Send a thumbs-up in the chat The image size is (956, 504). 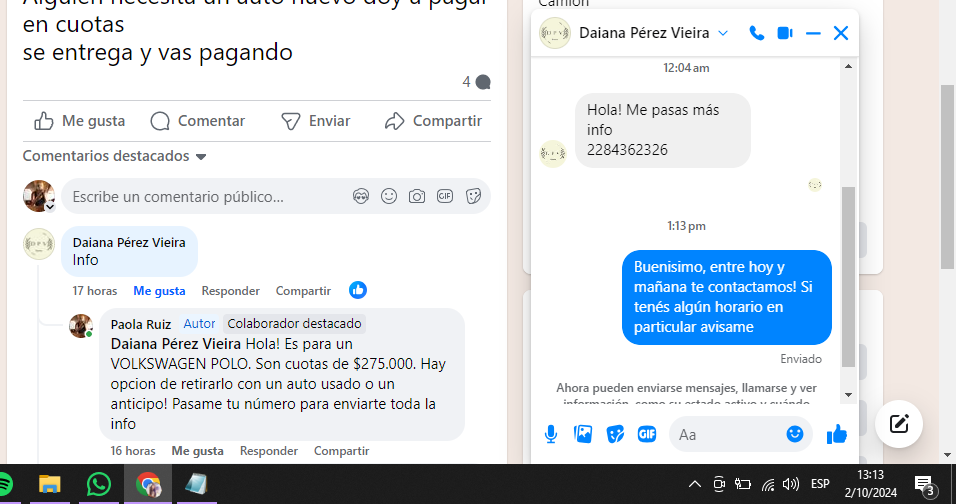point(837,434)
